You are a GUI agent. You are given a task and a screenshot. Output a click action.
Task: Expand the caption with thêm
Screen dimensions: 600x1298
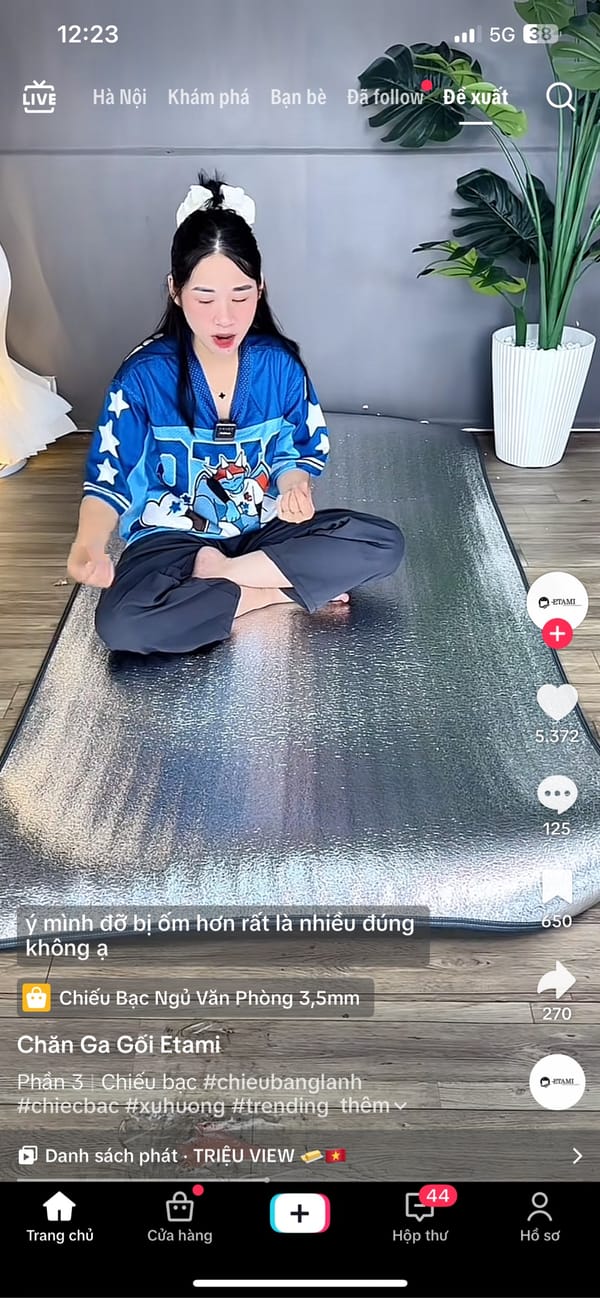[372, 1105]
